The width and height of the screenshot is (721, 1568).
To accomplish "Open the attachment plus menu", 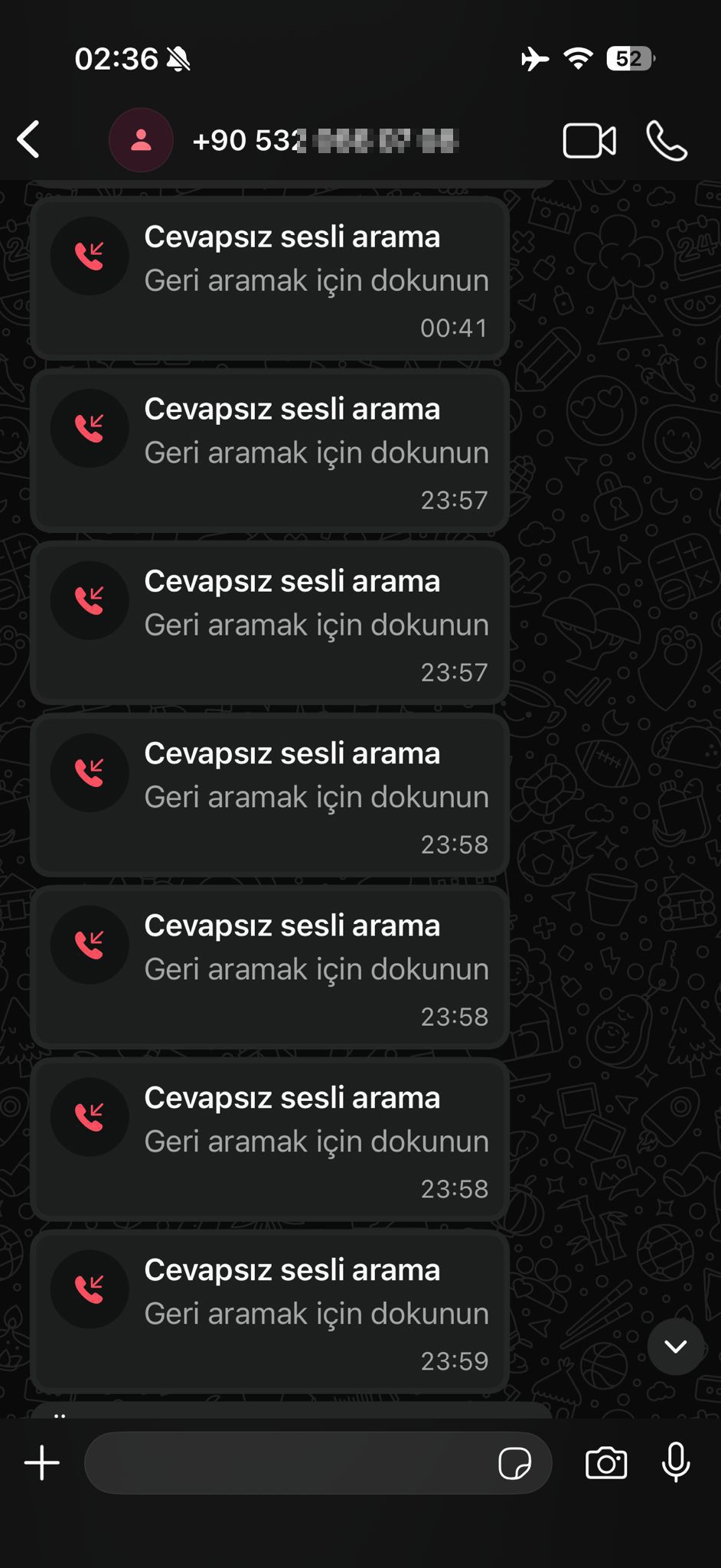I will point(42,1463).
